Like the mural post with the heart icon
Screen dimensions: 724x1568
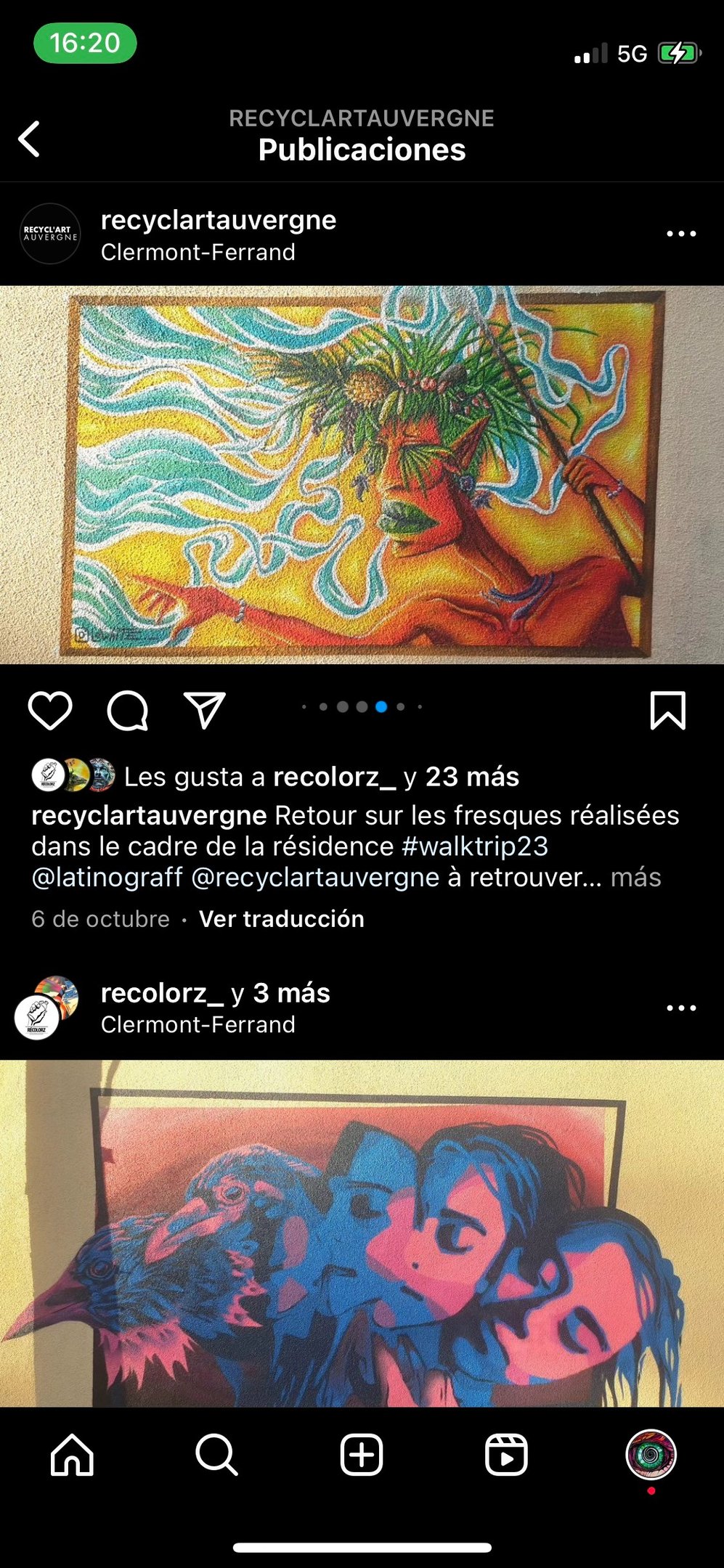(51, 711)
